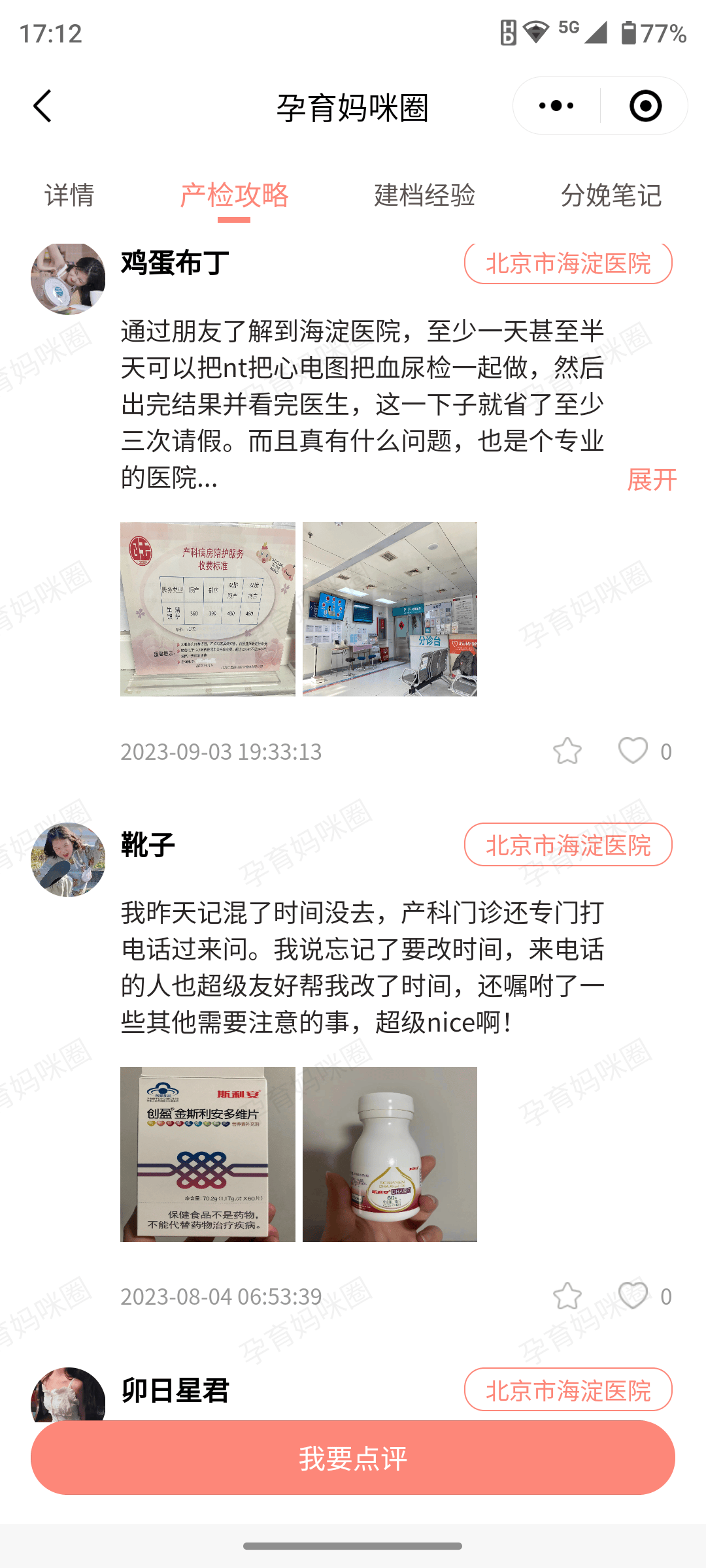The width and height of the screenshot is (706, 1568).
Task: Favorite 鸡蛋布丁's post with the star
Action: 567,751
